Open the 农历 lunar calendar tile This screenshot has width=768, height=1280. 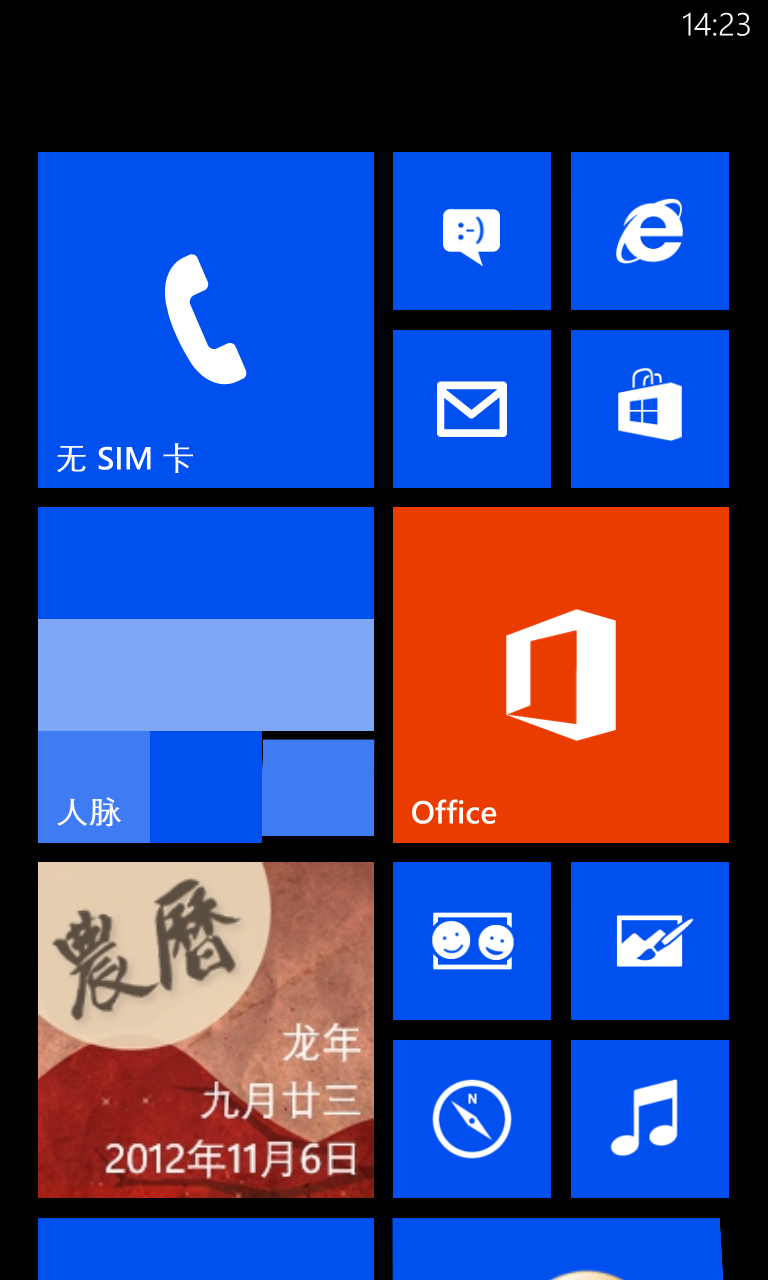[x=205, y=1030]
